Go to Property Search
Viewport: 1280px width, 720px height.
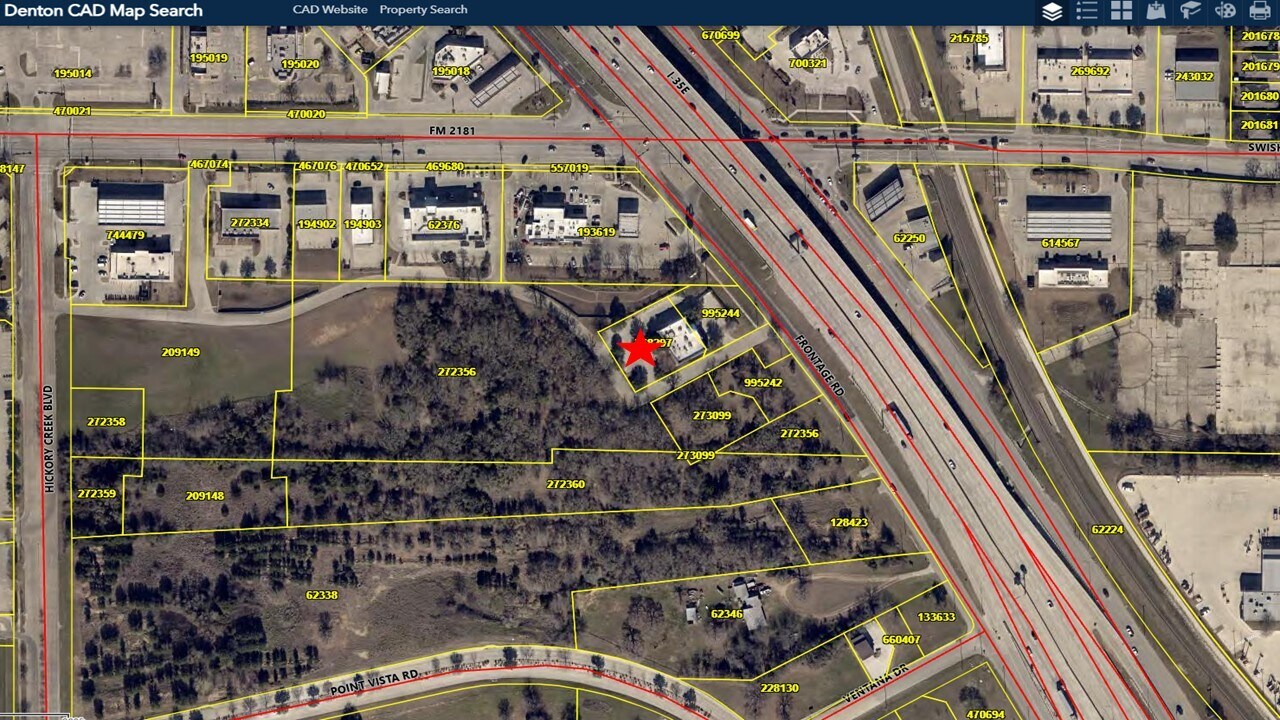coord(423,10)
